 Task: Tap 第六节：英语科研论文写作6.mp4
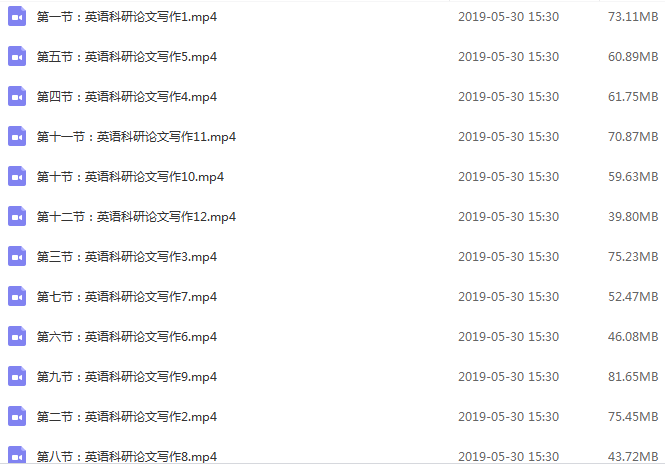[x=126, y=337]
